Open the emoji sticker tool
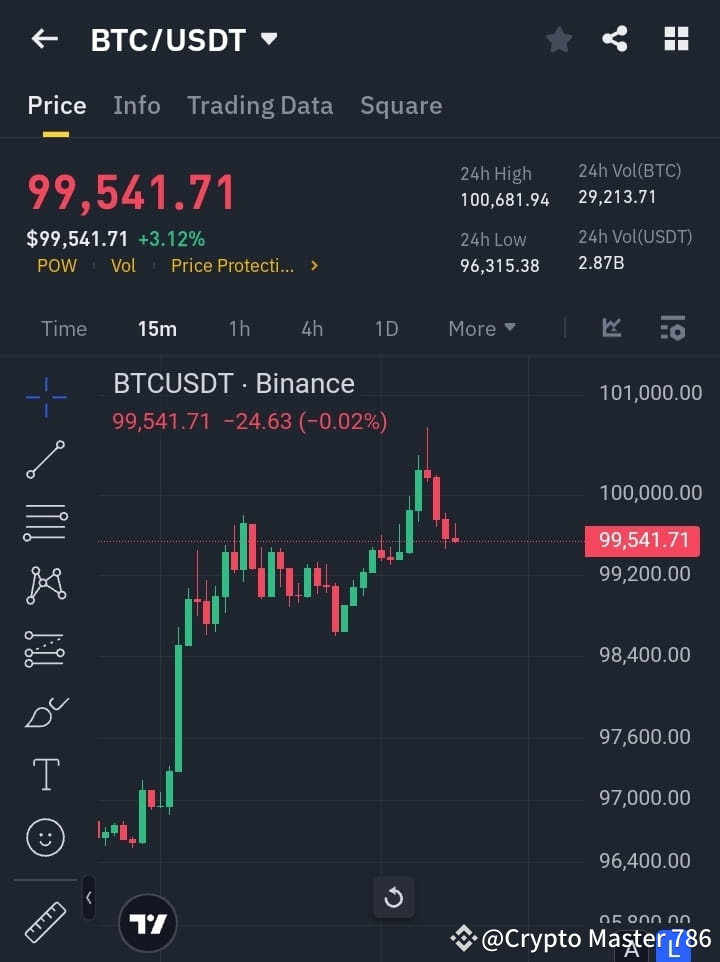720x962 pixels. pos(45,837)
